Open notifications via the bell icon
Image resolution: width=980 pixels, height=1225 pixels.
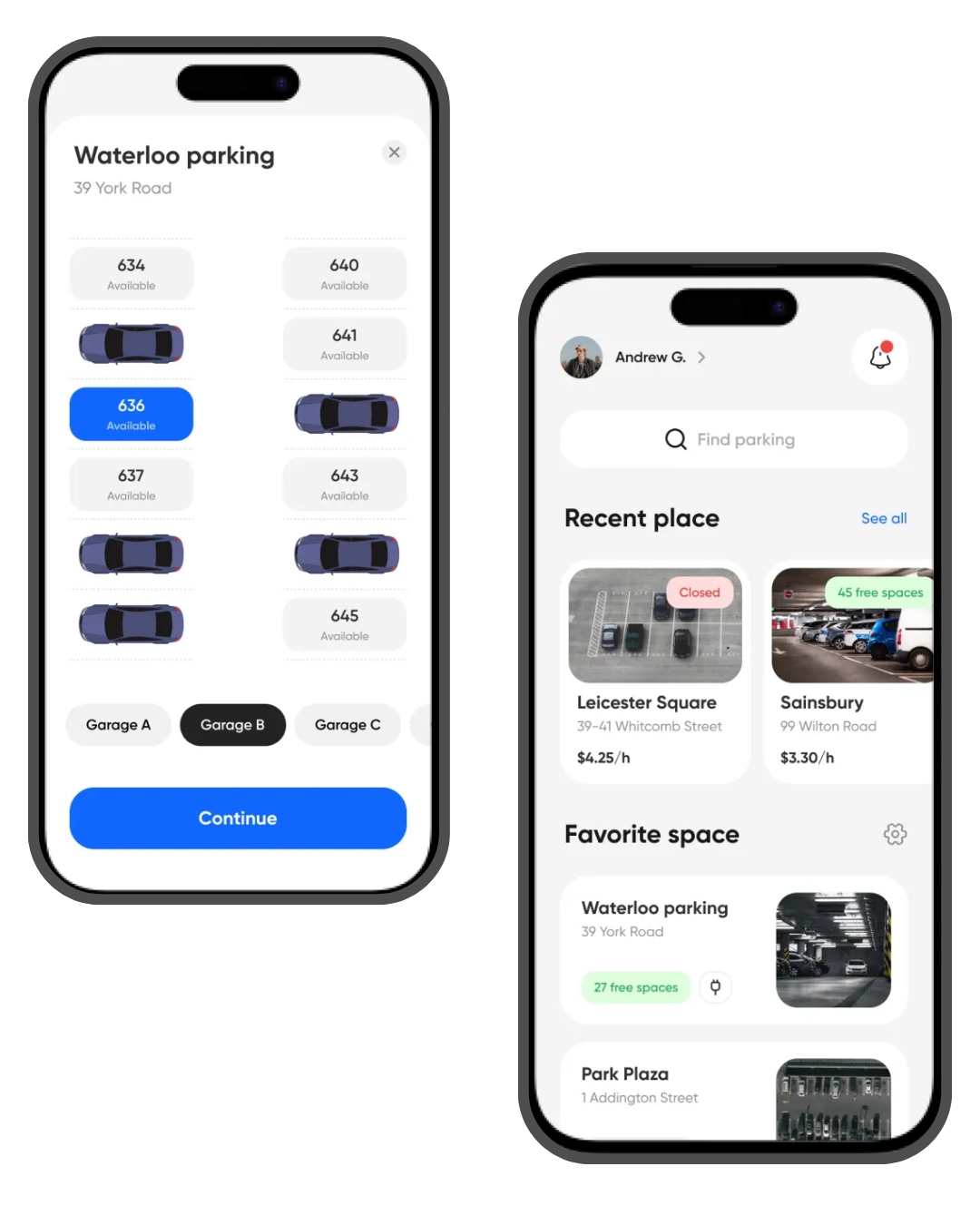(x=878, y=357)
